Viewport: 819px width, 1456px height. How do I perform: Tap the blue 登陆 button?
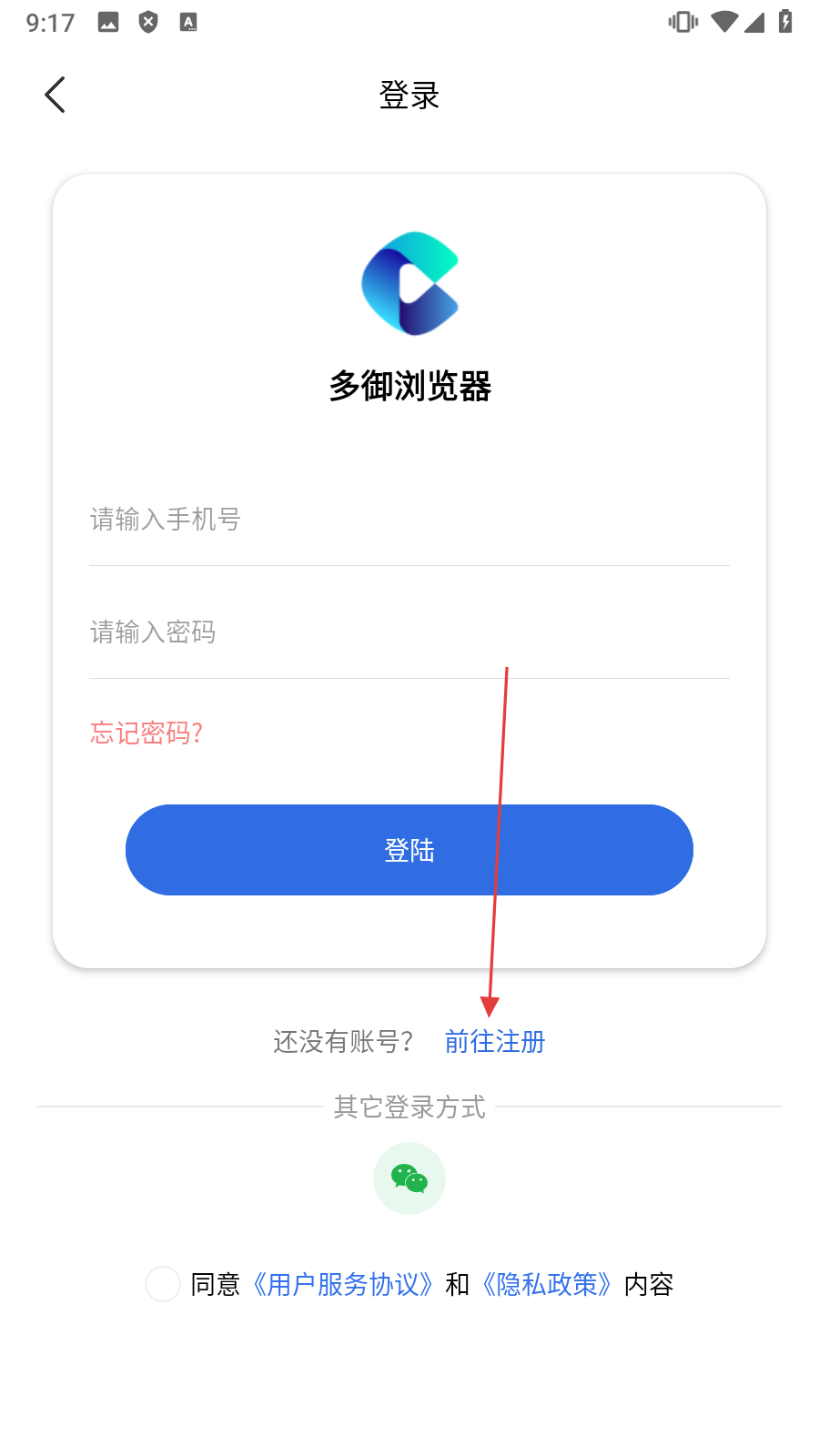(409, 850)
